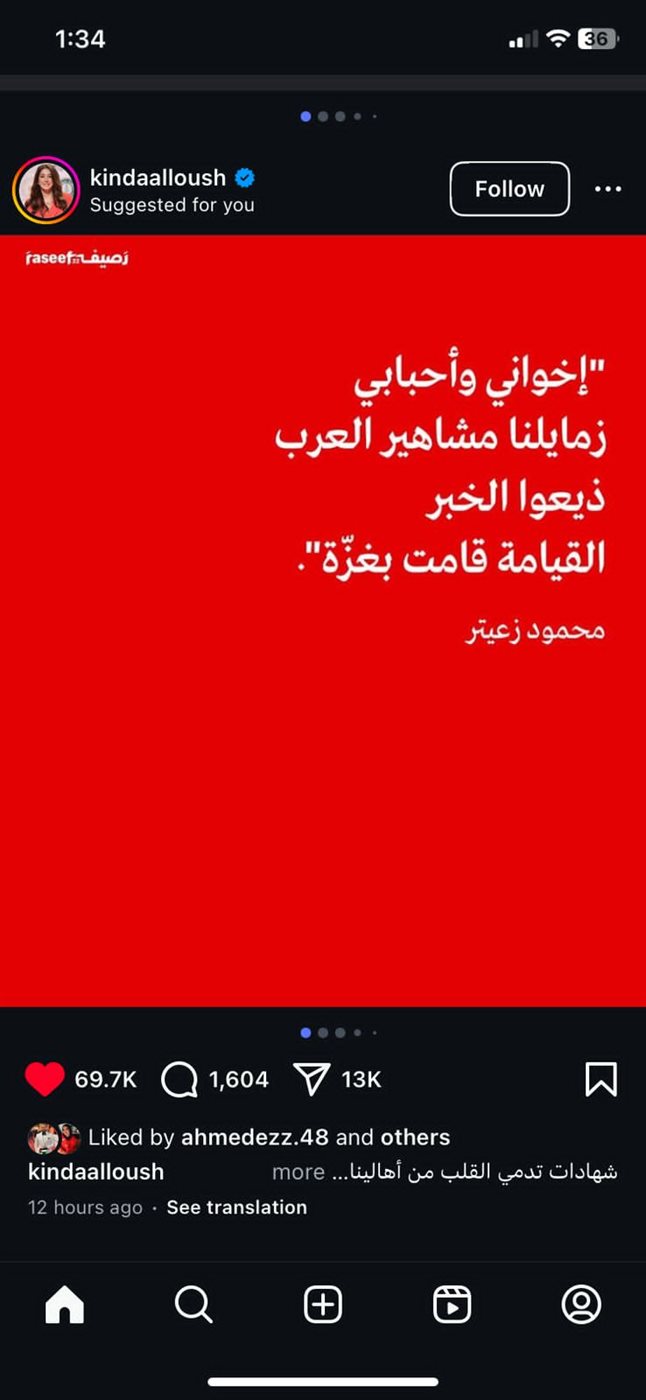The image size is (646, 1400).
Task: Open the Reels tab
Action: 452,1305
